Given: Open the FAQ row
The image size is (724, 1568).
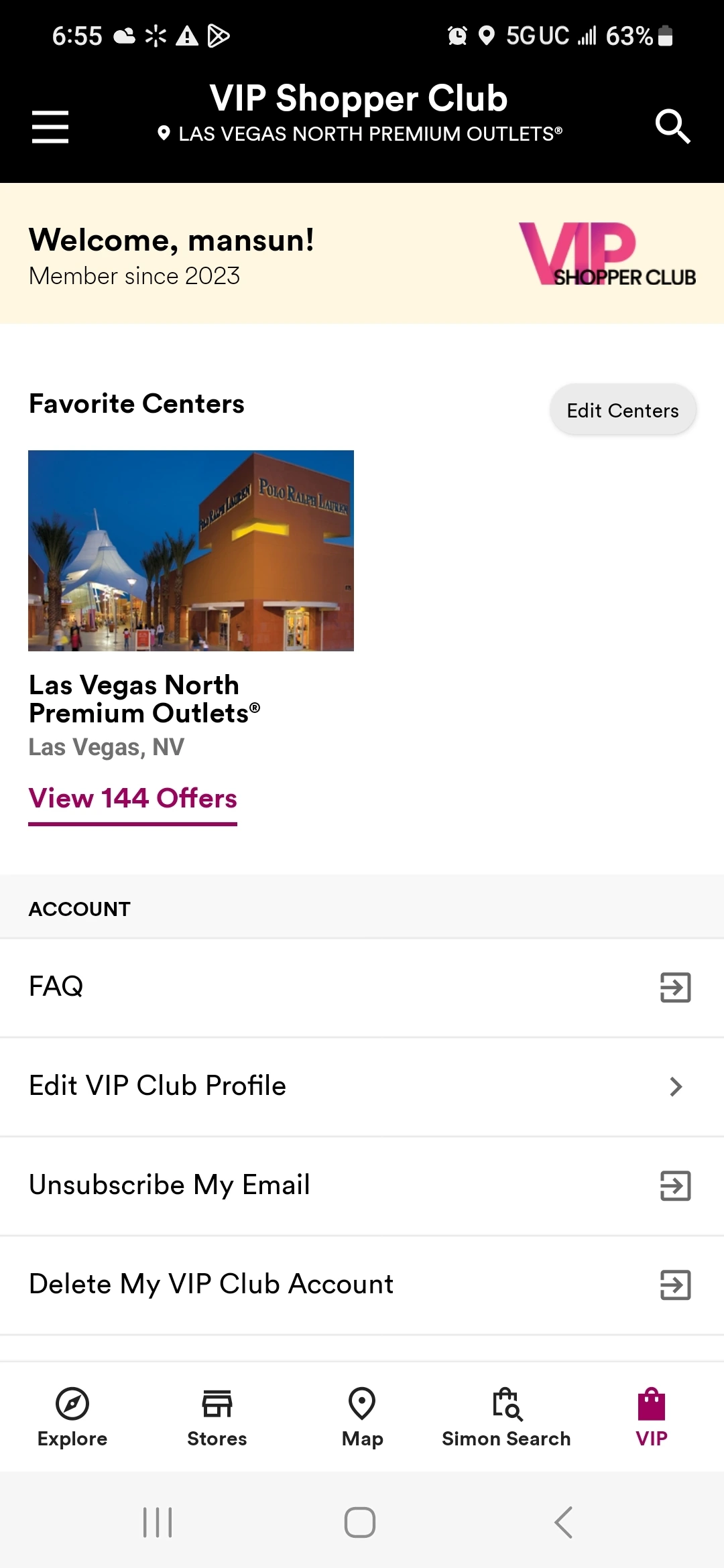Looking at the screenshot, I should pos(362,987).
